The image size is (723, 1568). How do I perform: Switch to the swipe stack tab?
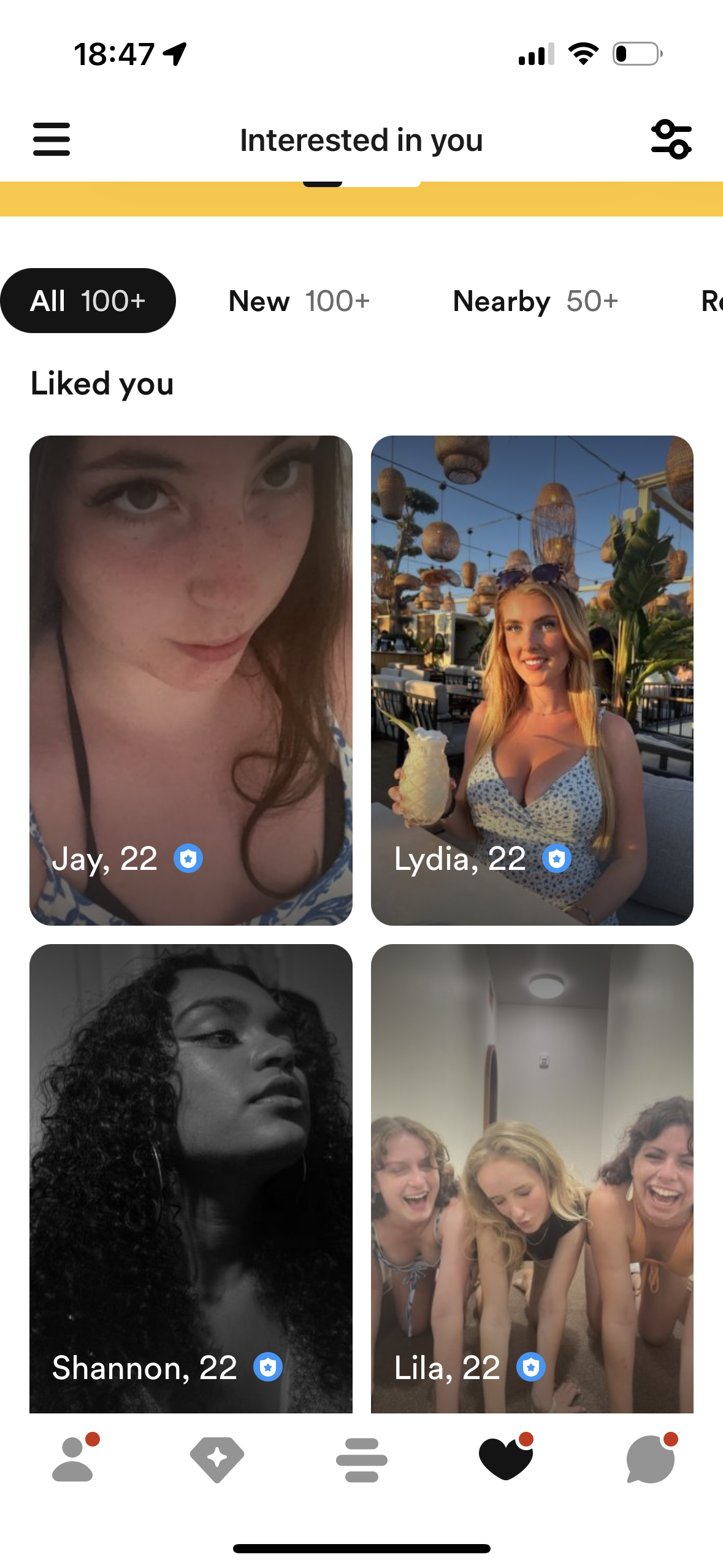pyautogui.click(x=362, y=1459)
